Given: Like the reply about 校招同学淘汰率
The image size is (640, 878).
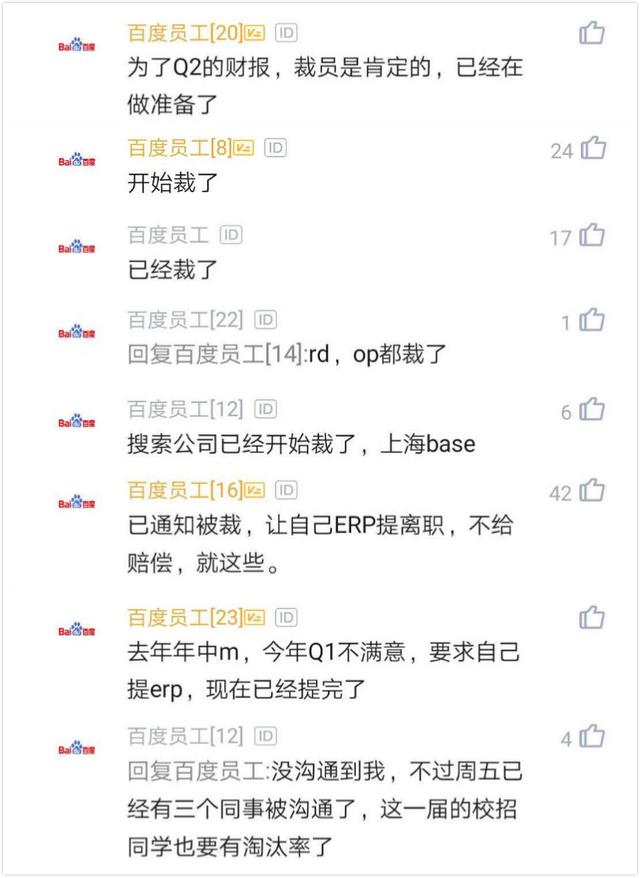Looking at the screenshot, I should [x=593, y=738].
